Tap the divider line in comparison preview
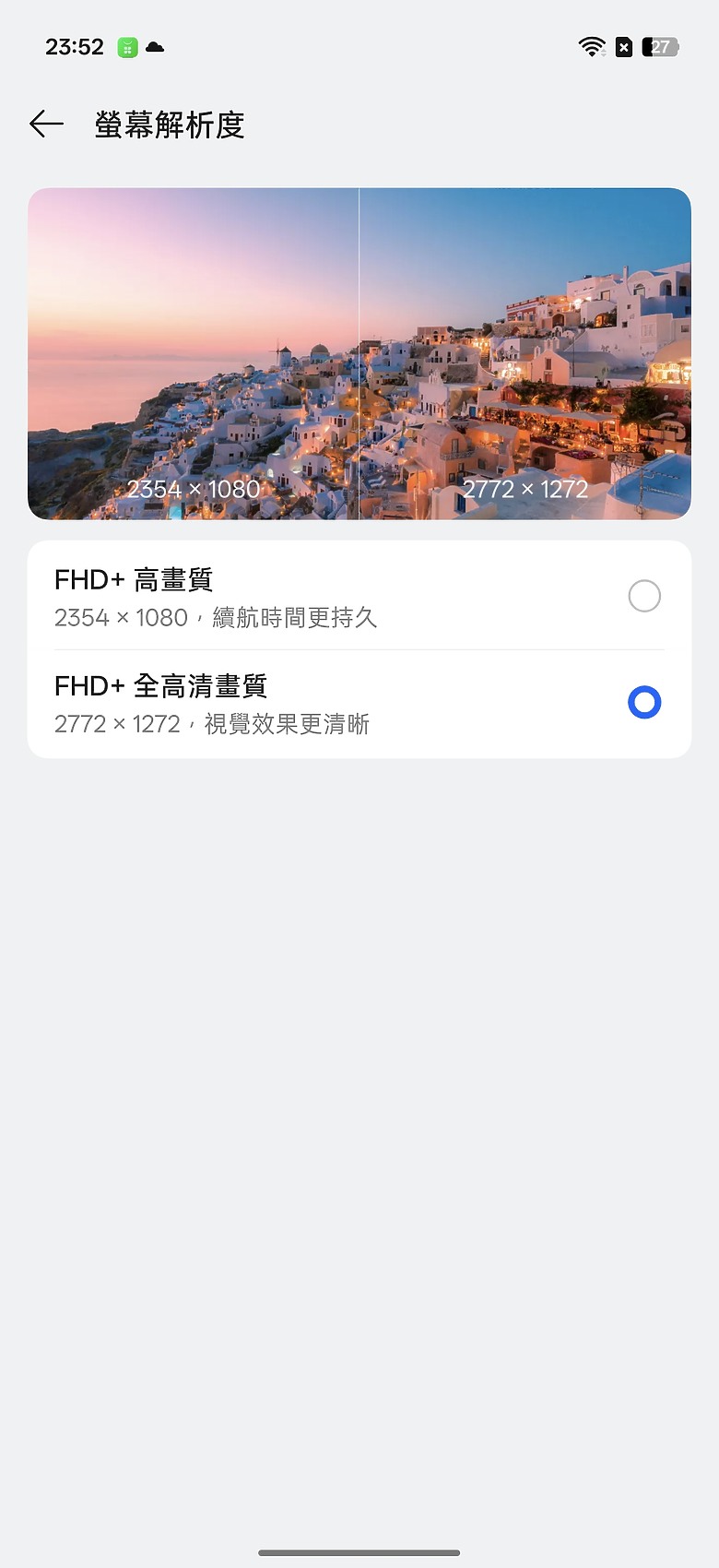Viewport: 719px width, 1568px height. point(359,353)
